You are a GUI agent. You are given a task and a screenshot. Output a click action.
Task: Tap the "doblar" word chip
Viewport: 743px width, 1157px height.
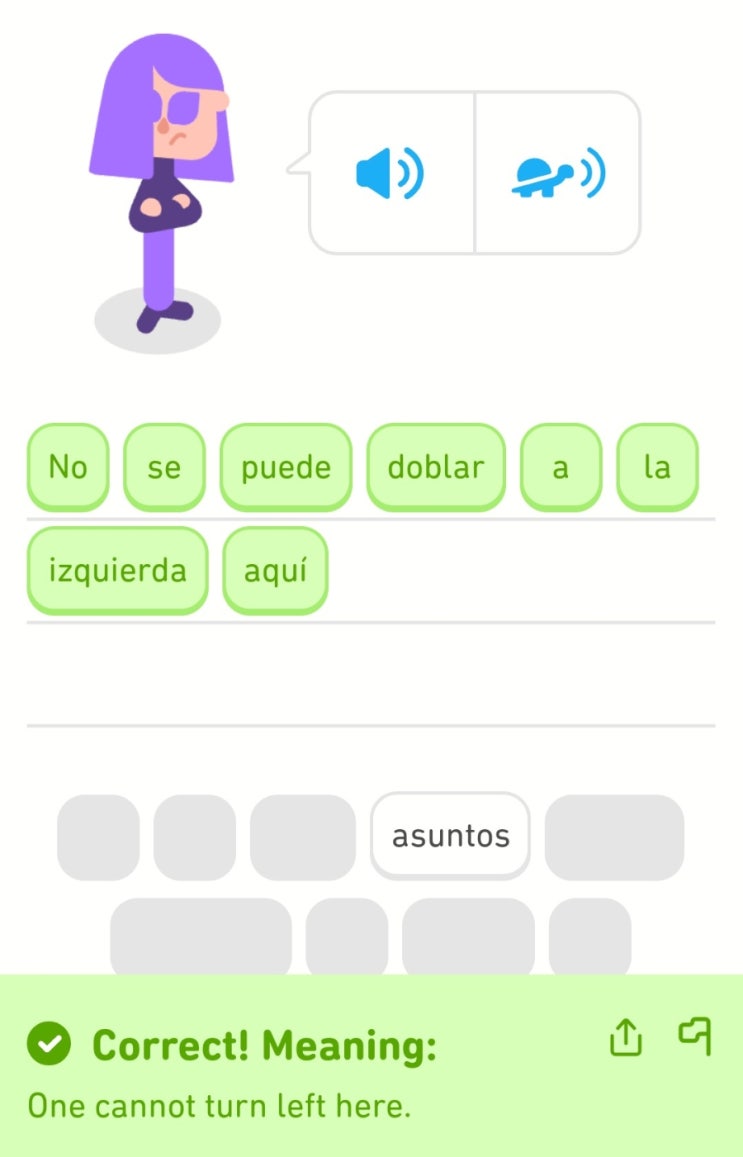pos(436,467)
